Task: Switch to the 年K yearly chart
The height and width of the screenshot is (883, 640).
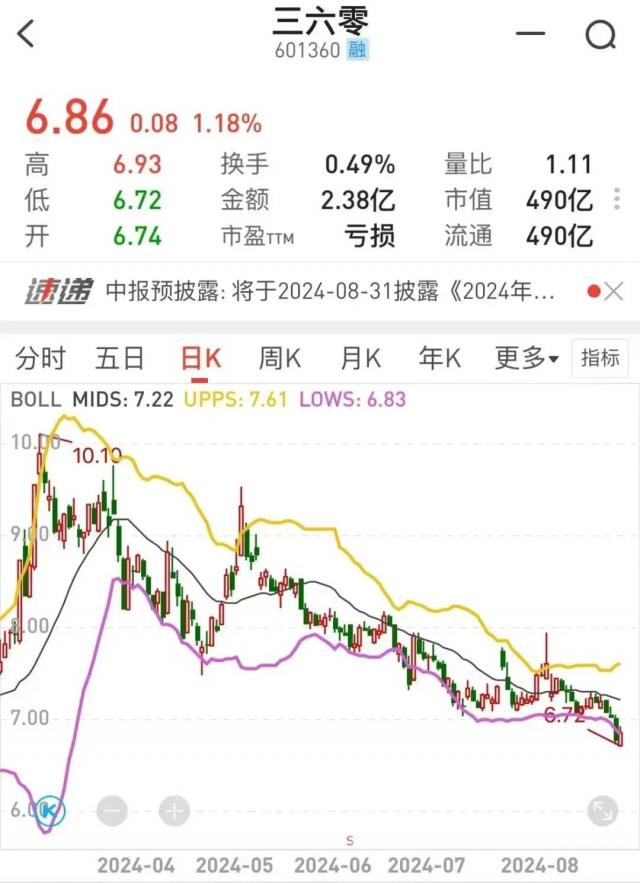Action: point(440,358)
